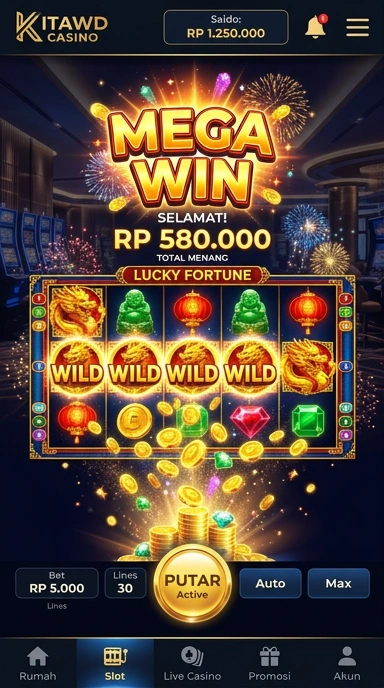Adjust the Lines count 30
Screen dimensions: 384x688
point(126,583)
